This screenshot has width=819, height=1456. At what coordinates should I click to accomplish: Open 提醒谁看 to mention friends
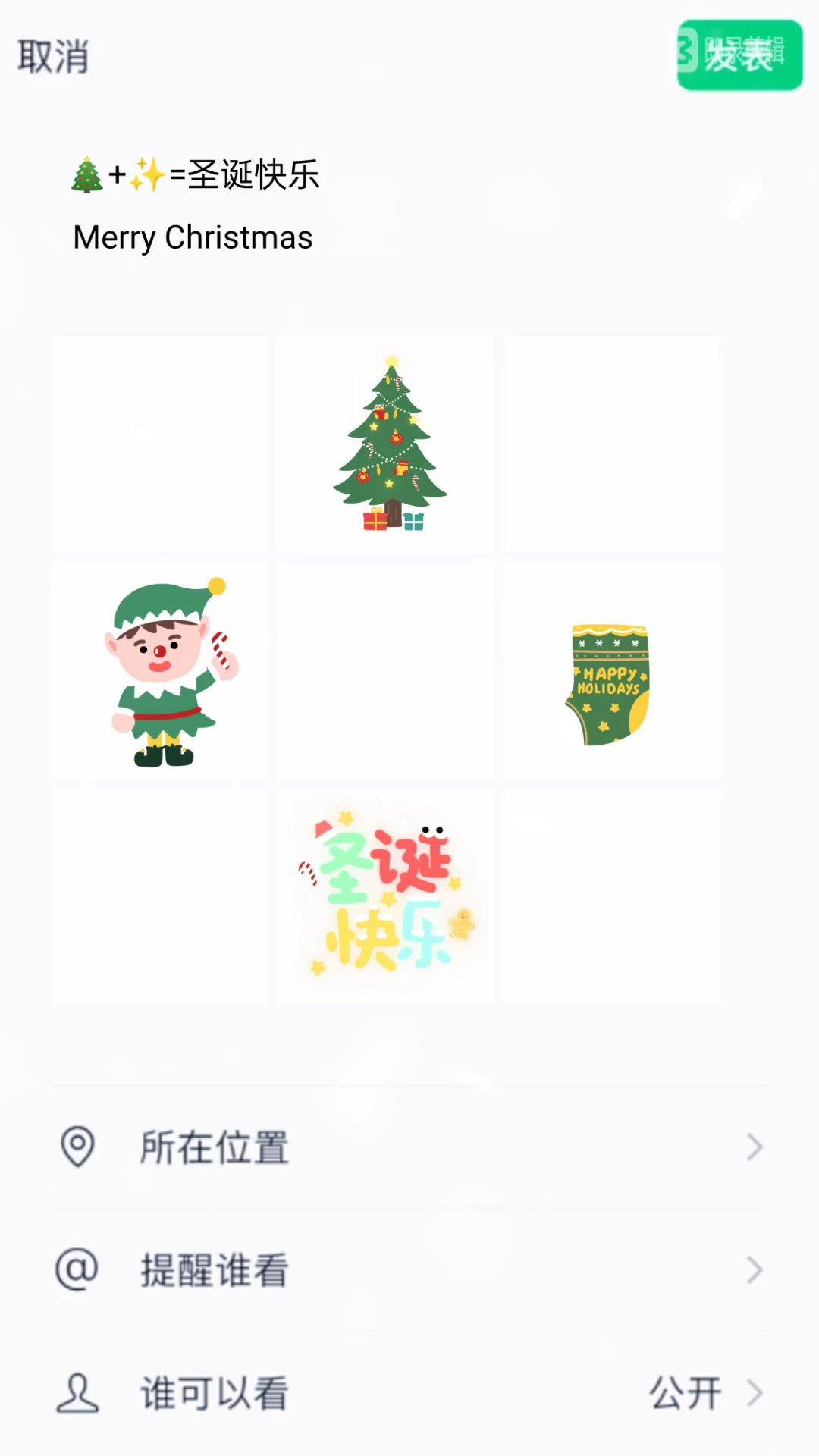pos(409,1269)
